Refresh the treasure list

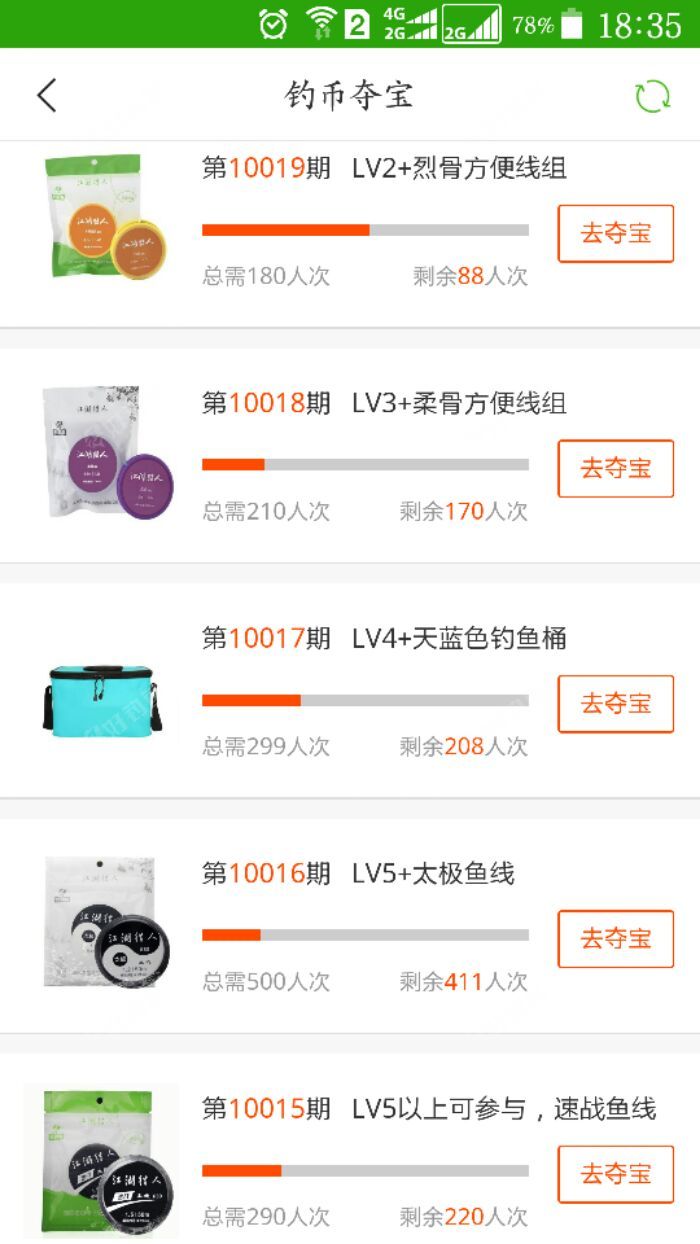pos(653,96)
